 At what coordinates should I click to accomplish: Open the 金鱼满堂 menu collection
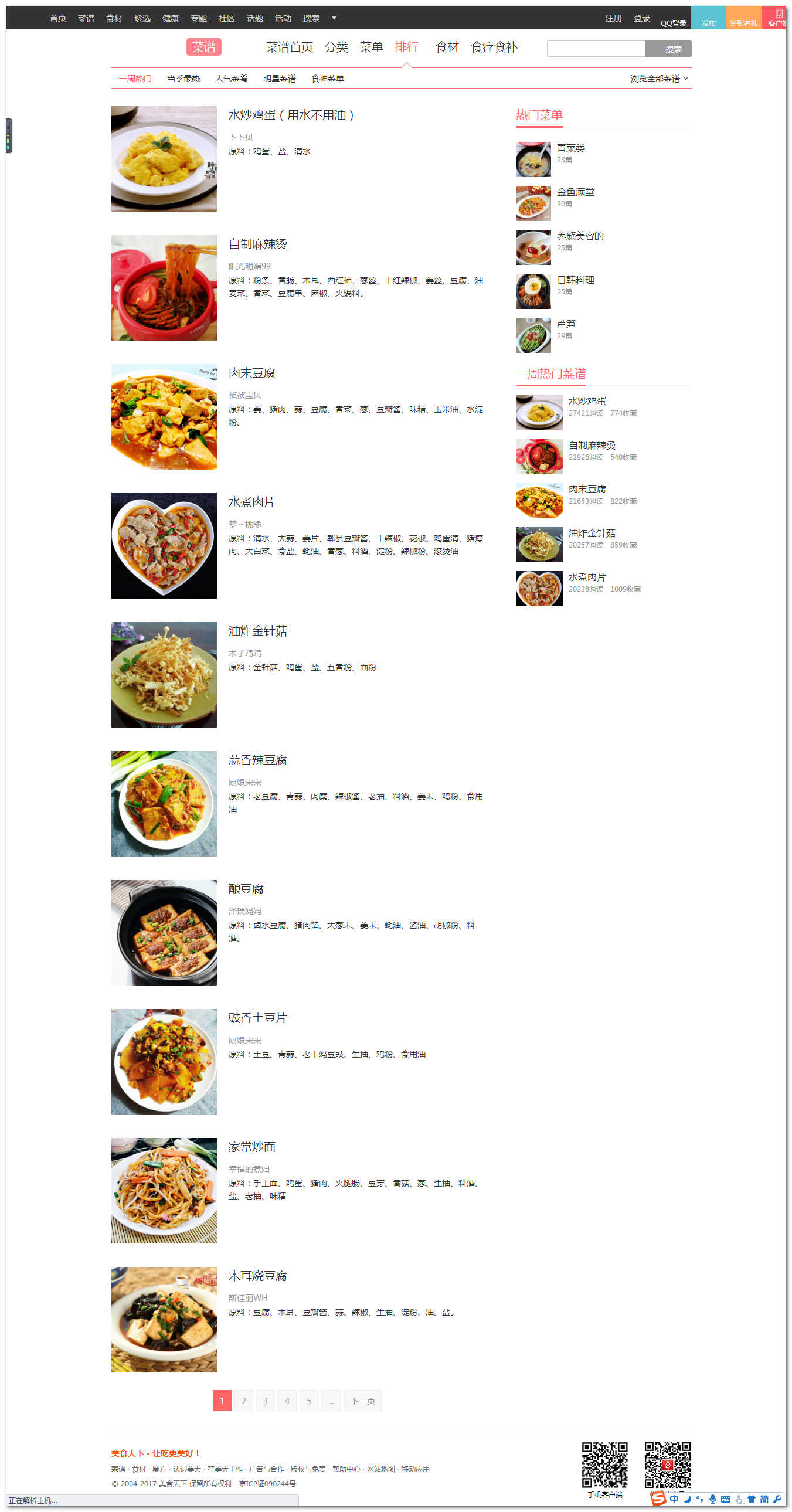(x=575, y=192)
